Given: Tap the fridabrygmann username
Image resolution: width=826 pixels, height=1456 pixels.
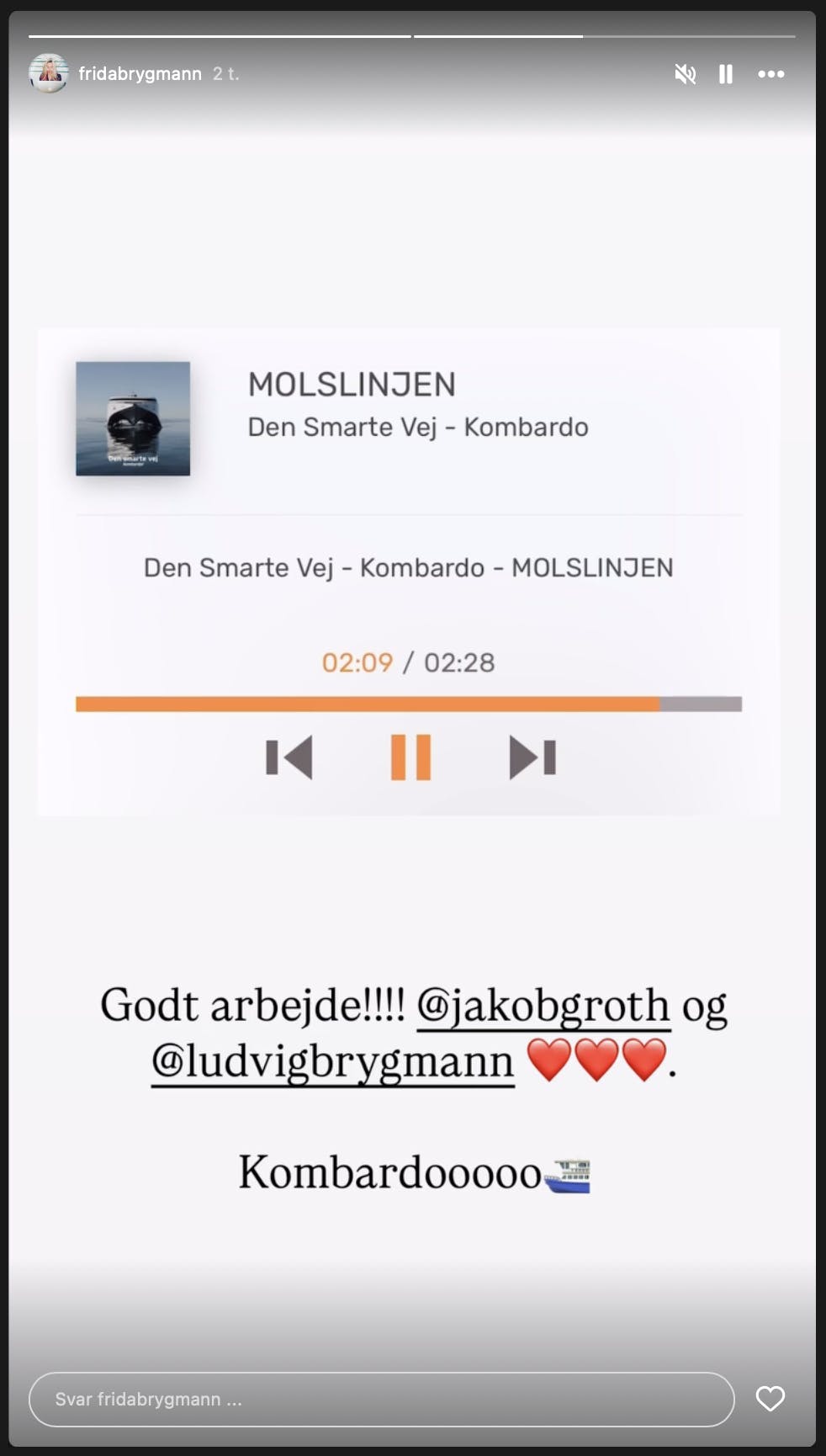Looking at the screenshot, I should point(140,74).
